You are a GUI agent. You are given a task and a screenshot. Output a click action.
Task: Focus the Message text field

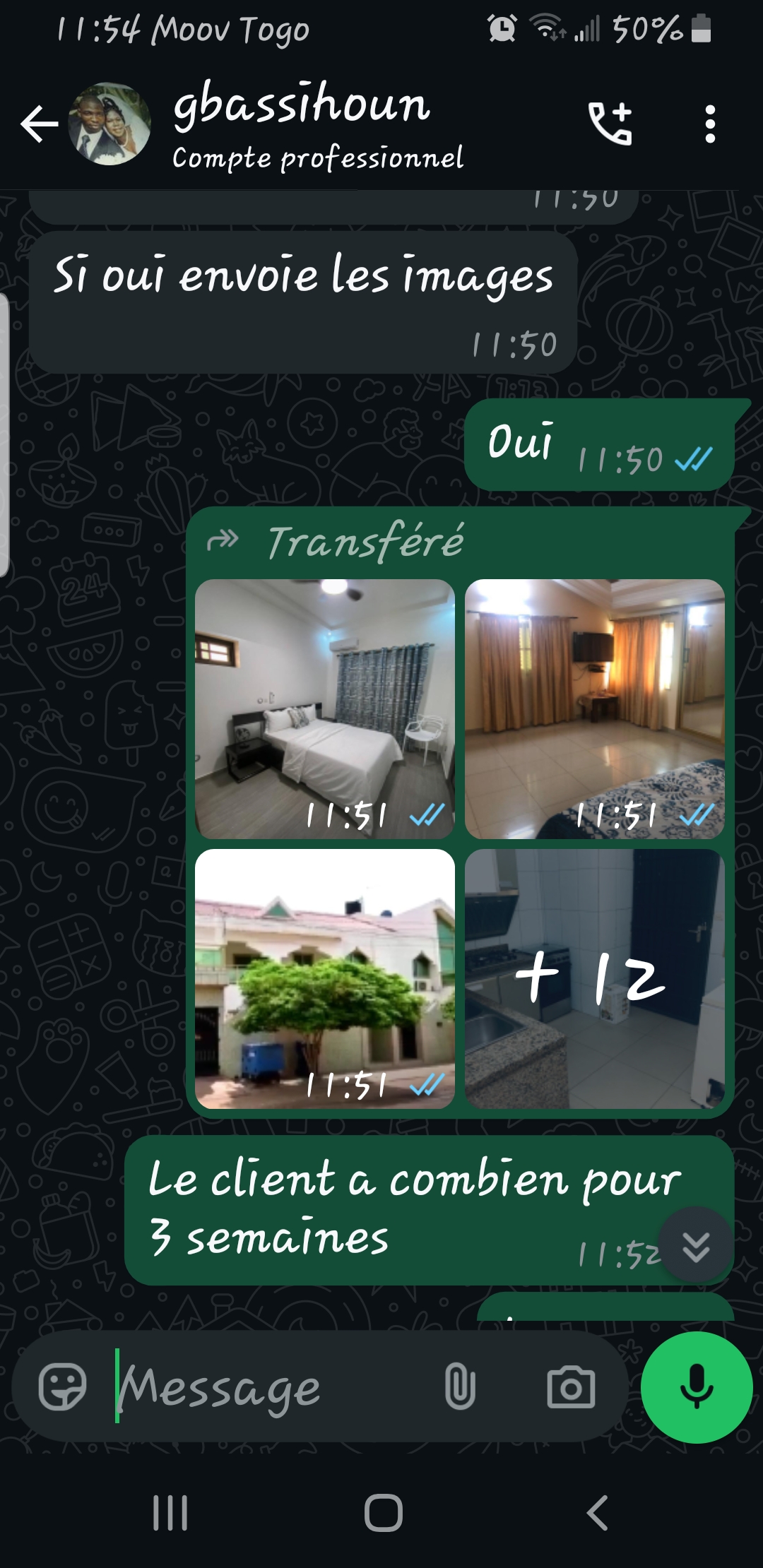tap(268, 1386)
